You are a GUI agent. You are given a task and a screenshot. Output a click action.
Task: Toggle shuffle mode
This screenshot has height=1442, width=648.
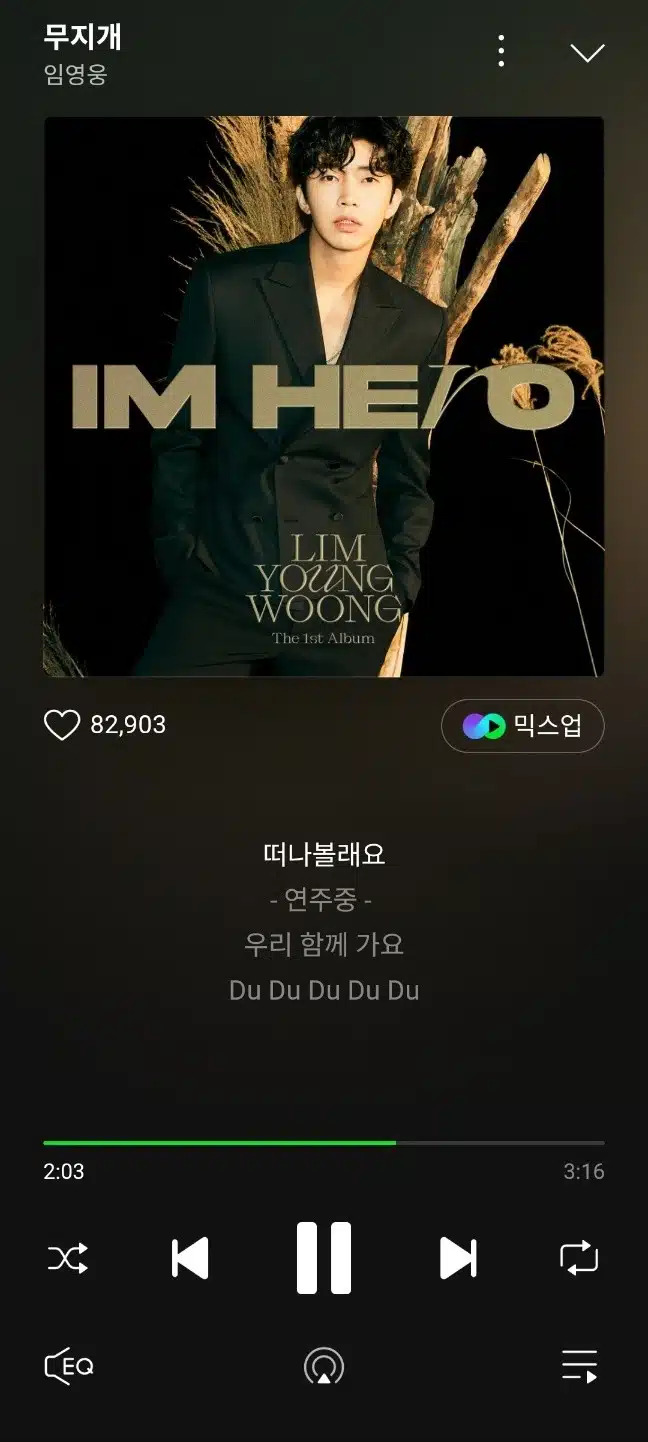68,1258
